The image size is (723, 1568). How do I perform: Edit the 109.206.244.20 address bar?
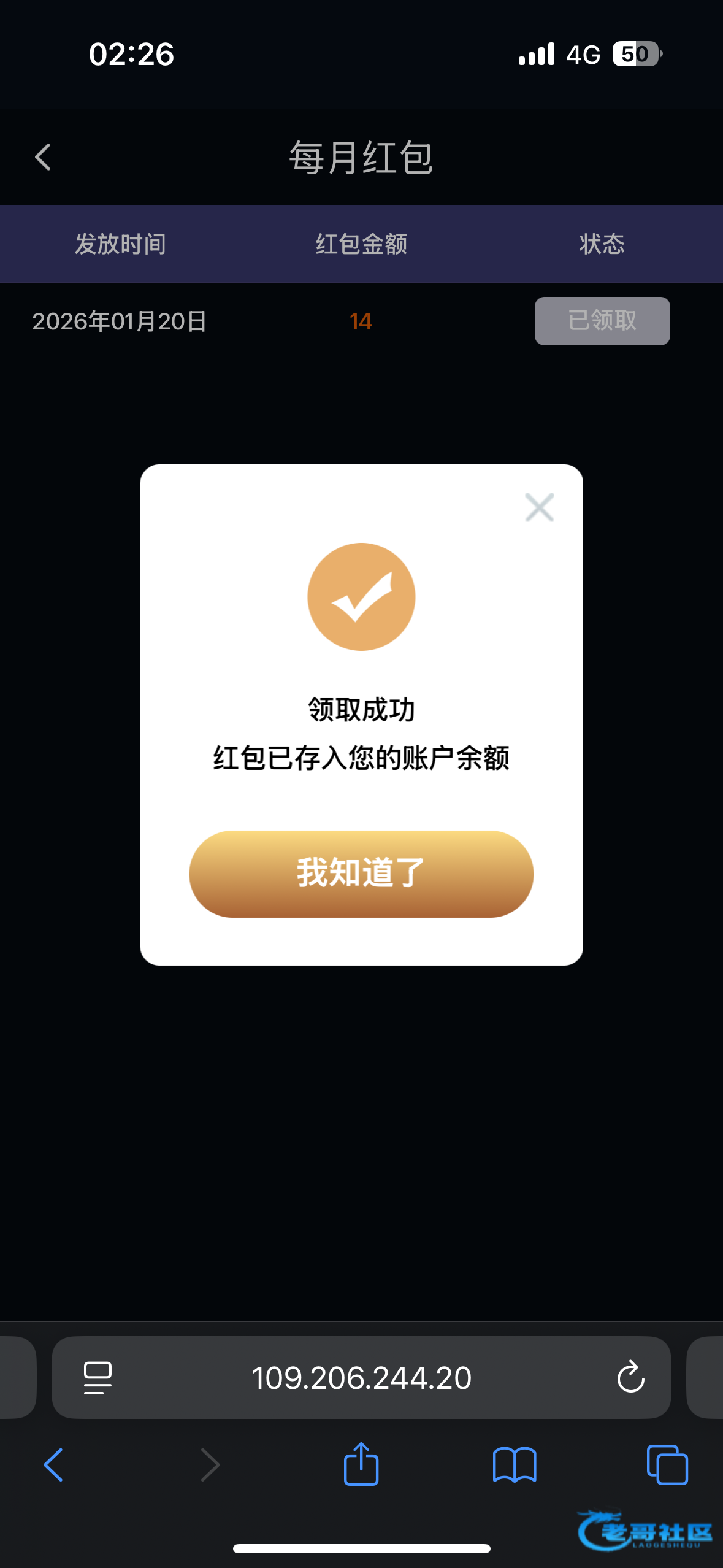click(361, 1377)
